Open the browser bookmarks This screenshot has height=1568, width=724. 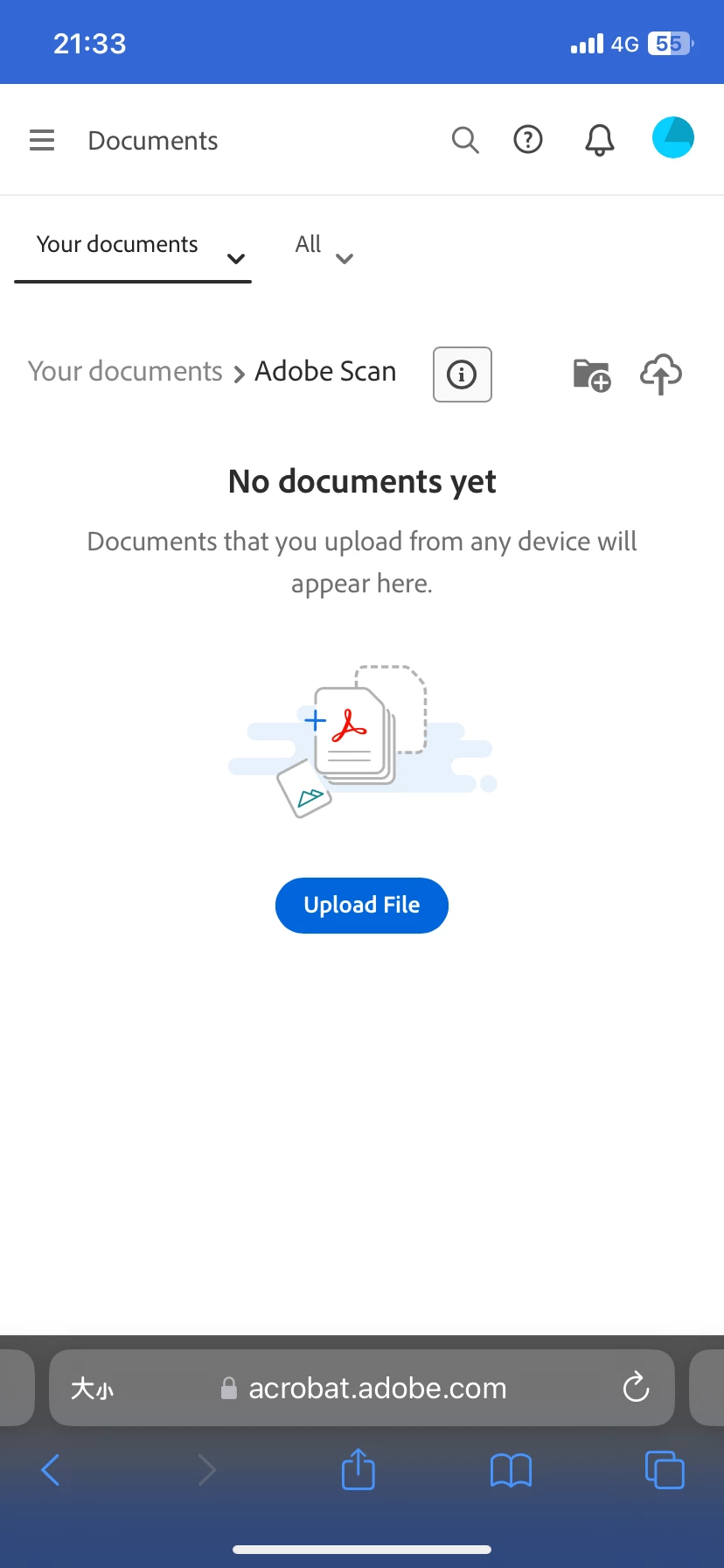pos(511,1470)
